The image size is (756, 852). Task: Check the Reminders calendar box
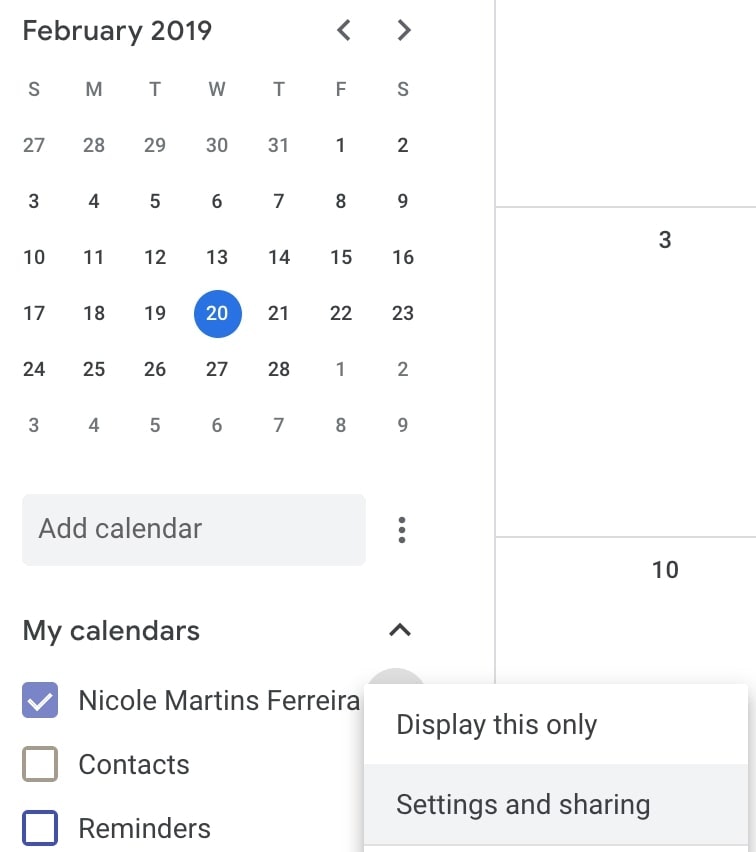pyautogui.click(x=40, y=829)
